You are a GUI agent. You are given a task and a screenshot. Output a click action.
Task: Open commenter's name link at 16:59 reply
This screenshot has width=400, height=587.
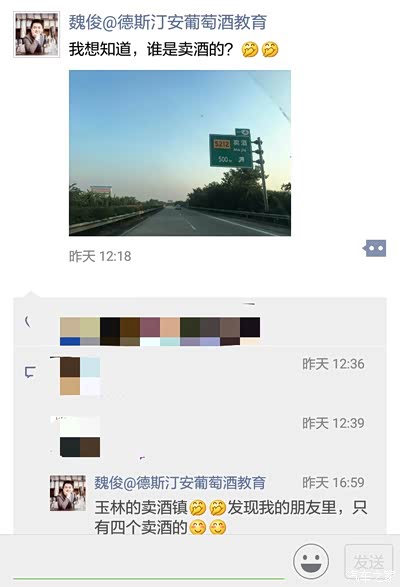tap(180, 483)
